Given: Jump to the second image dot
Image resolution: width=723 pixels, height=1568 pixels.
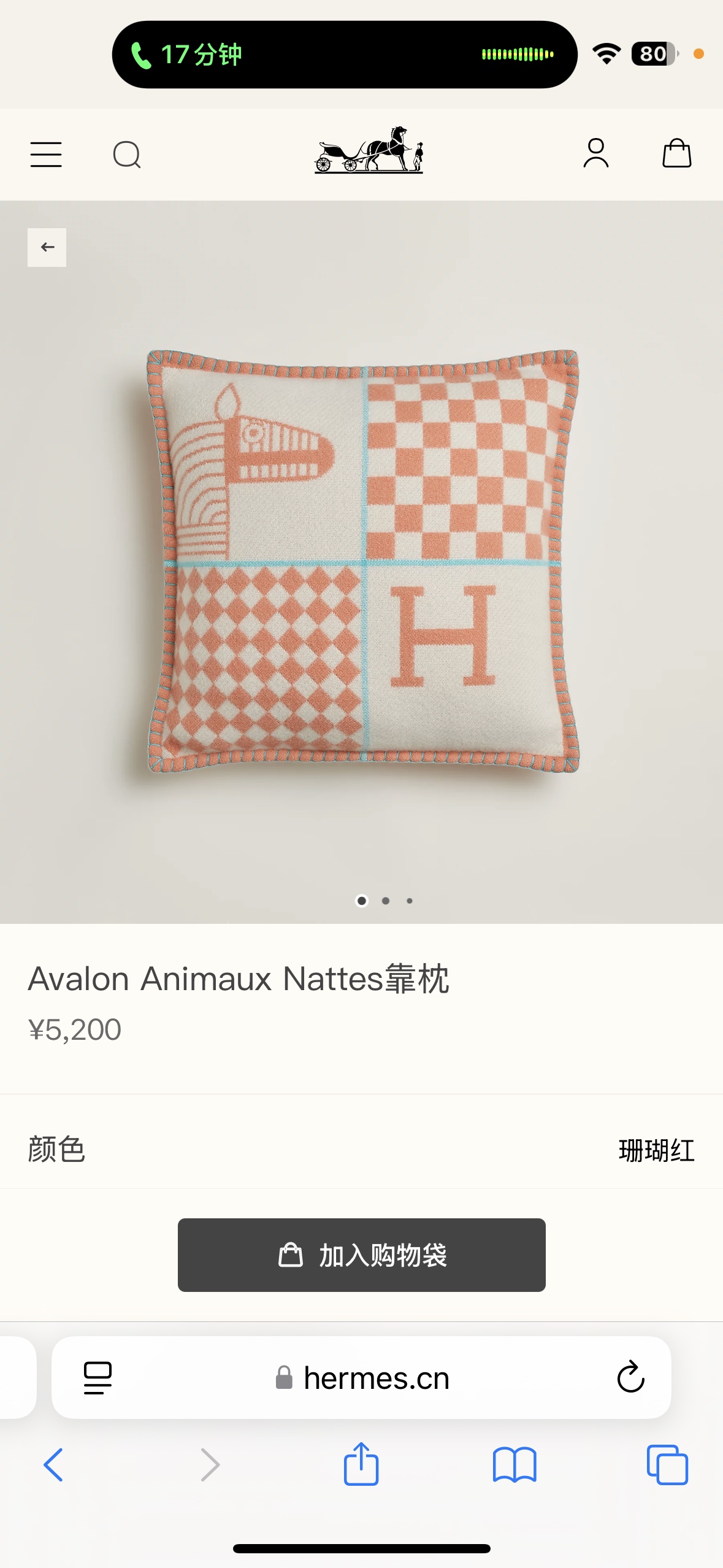Looking at the screenshot, I should (386, 901).
